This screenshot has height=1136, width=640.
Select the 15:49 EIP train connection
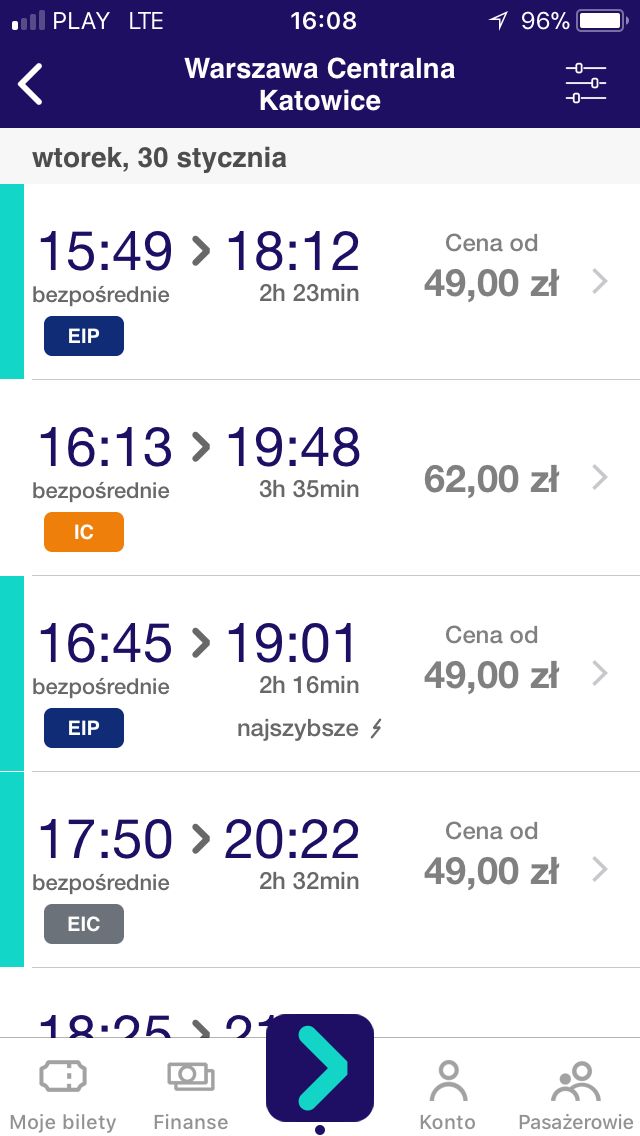(x=320, y=282)
